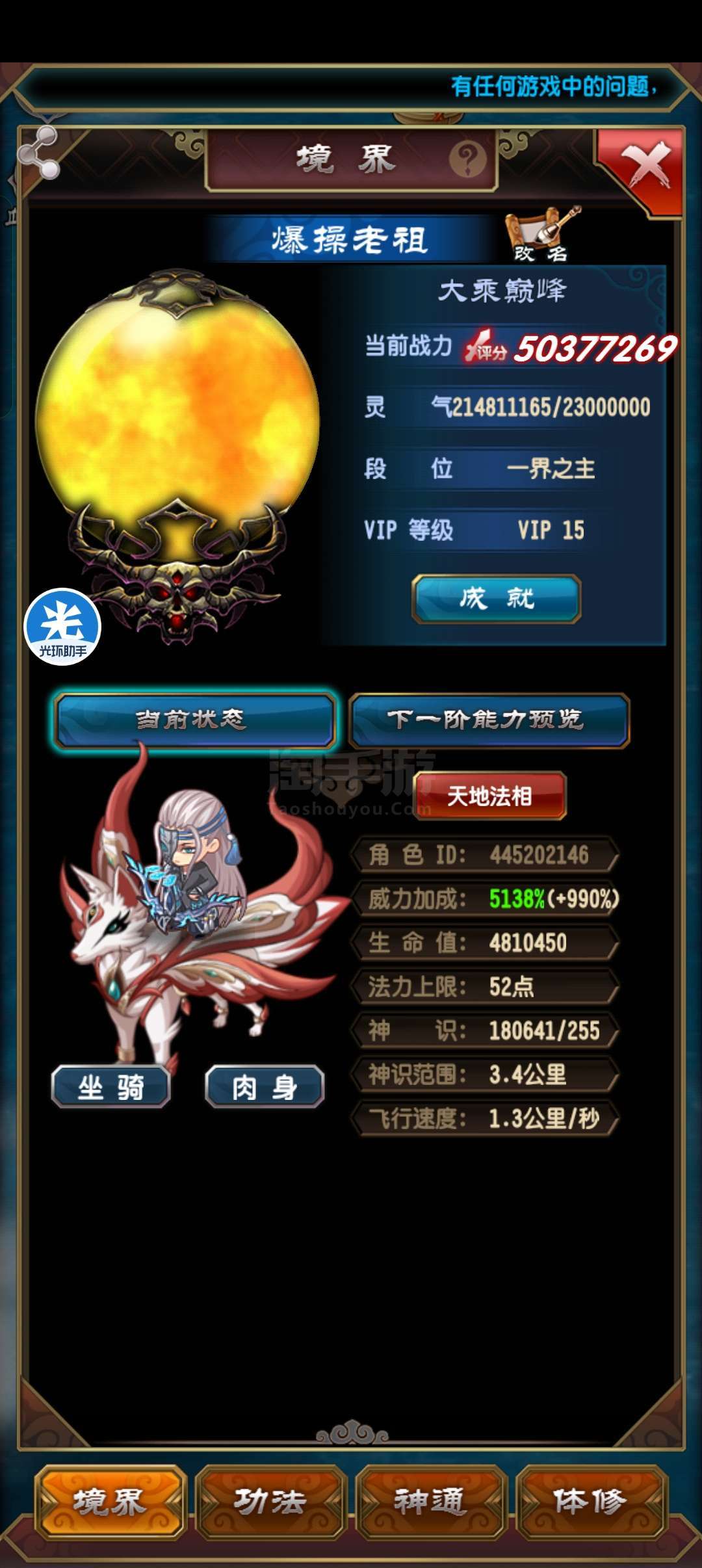702x1568 pixels.
Task: Open the question mark help icon
Action: click(x=467, y=159)
